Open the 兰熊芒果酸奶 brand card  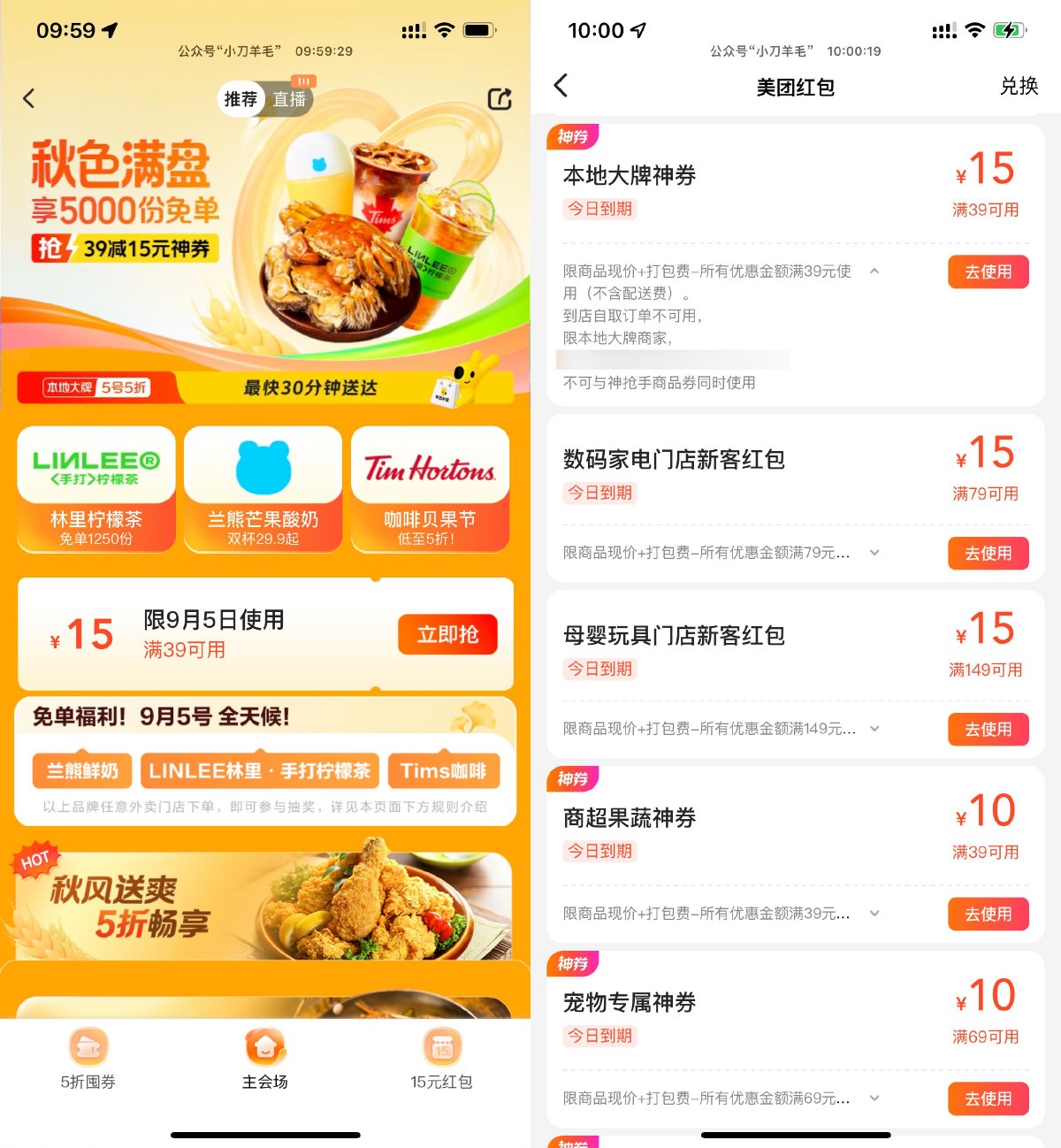click(x=263, y=489)
